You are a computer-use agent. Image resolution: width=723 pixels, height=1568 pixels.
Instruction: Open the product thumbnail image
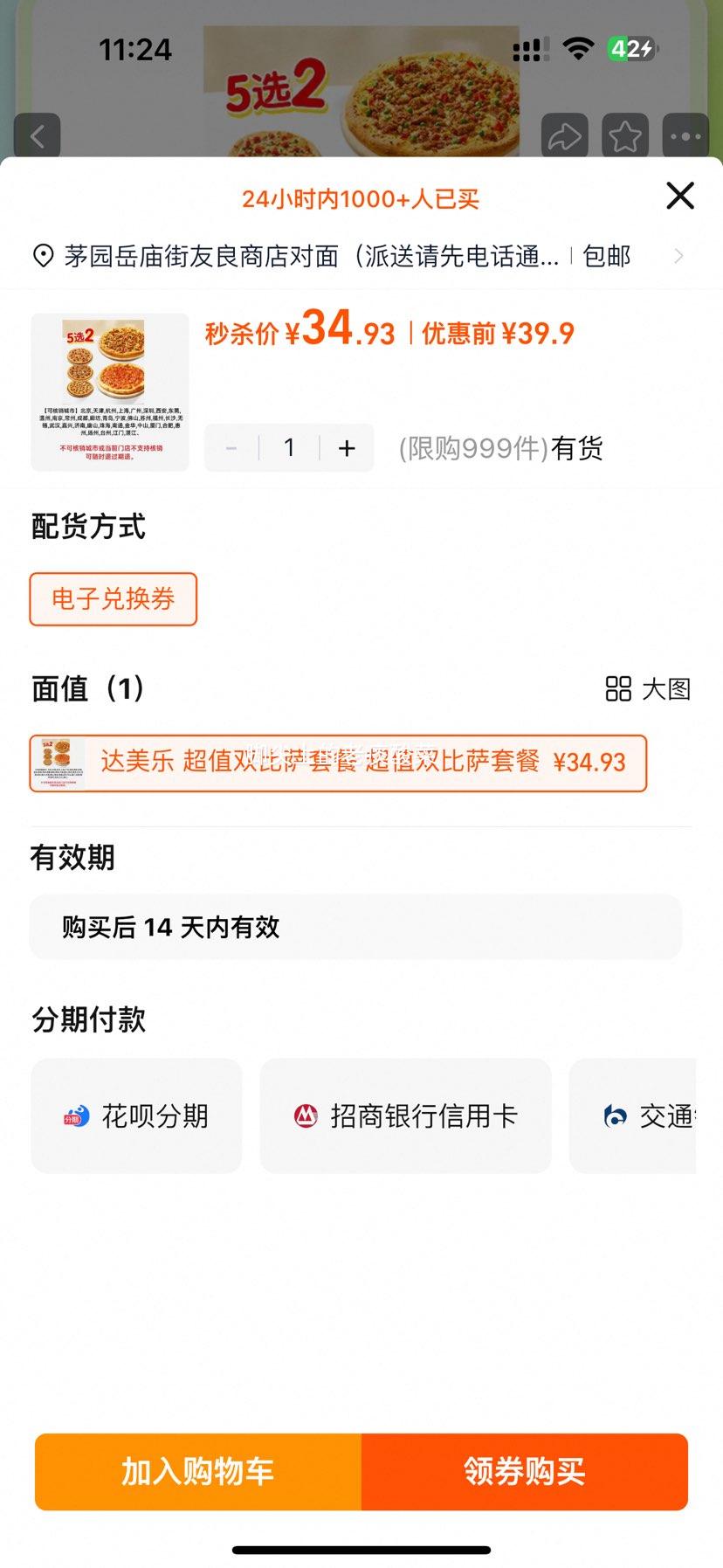[110, 392]
